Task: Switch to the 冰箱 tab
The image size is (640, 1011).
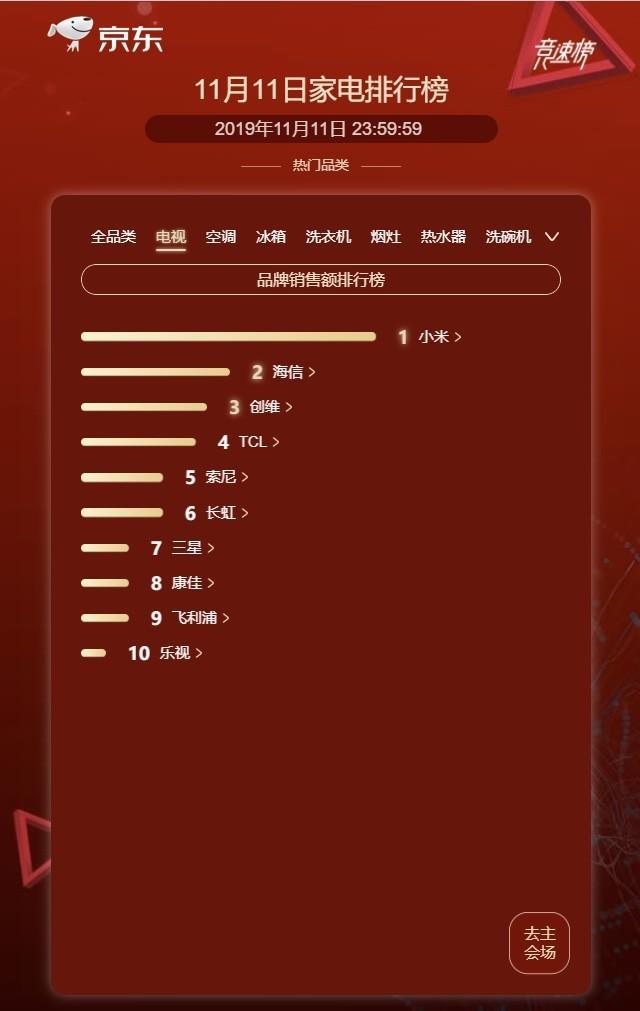Action: pyautogui.click(x=271, y=237)
